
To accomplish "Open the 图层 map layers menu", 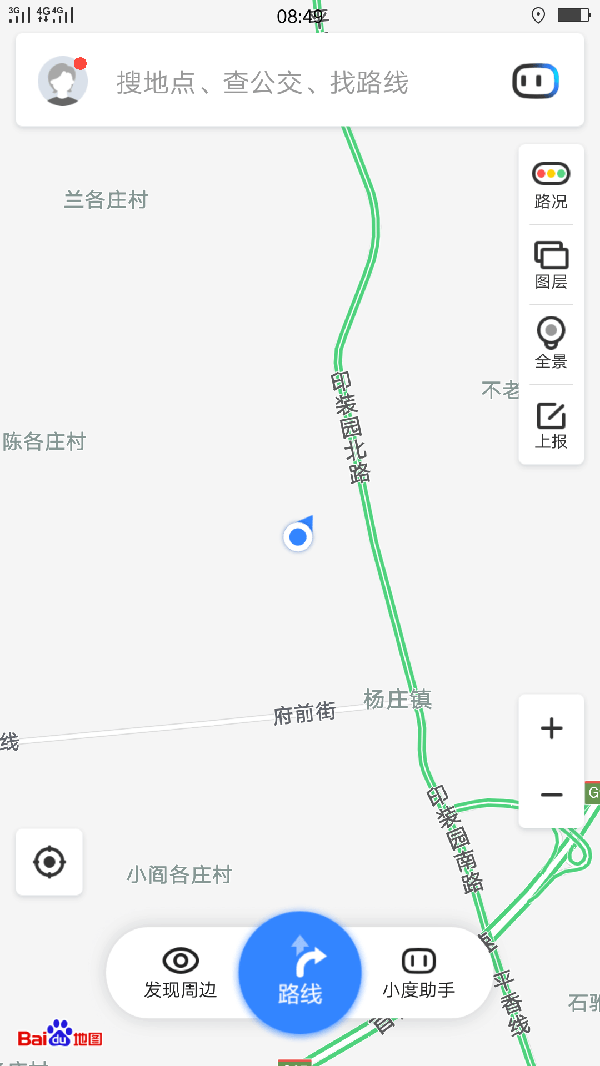I will click(551, 265).
